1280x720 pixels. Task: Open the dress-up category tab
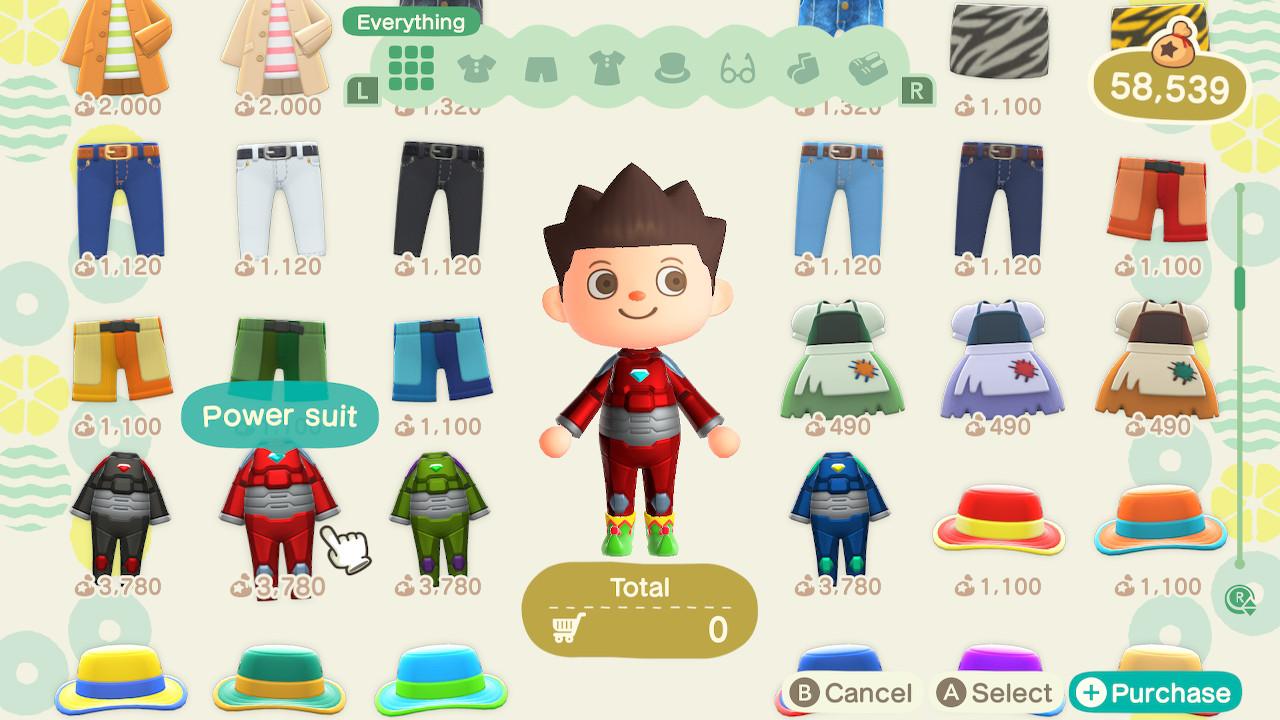(606, 69)
